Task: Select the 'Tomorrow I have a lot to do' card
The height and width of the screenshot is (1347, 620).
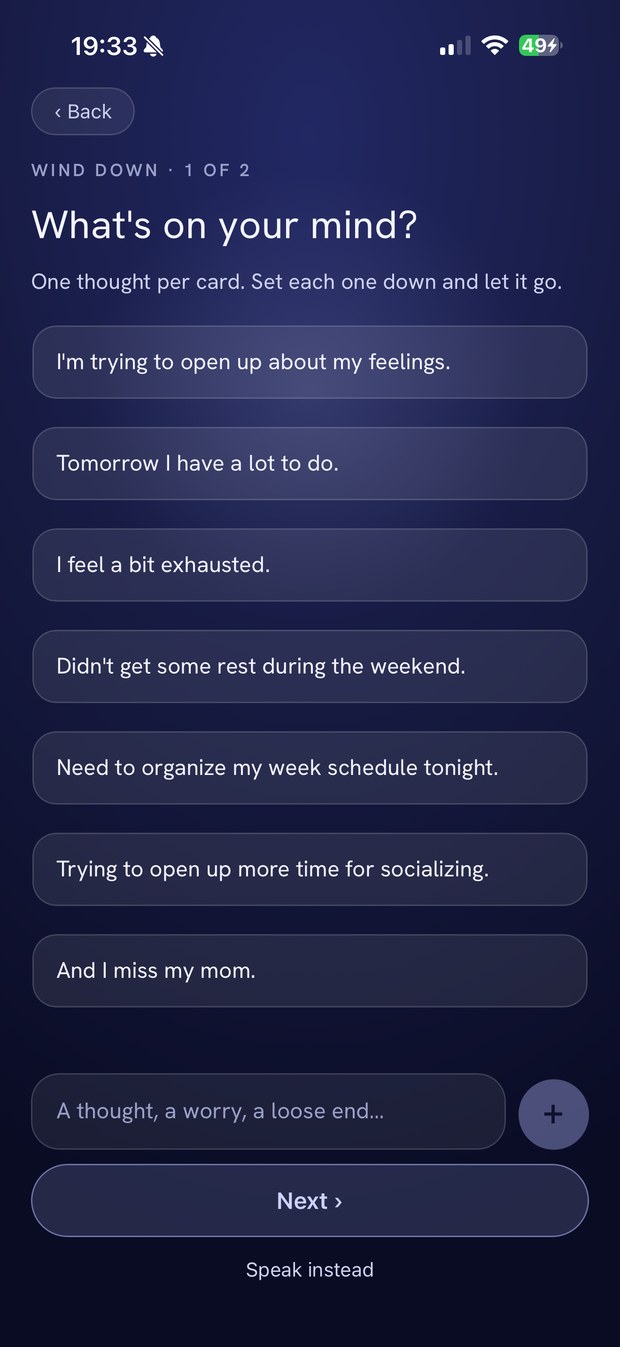Action: pos(310,463)
